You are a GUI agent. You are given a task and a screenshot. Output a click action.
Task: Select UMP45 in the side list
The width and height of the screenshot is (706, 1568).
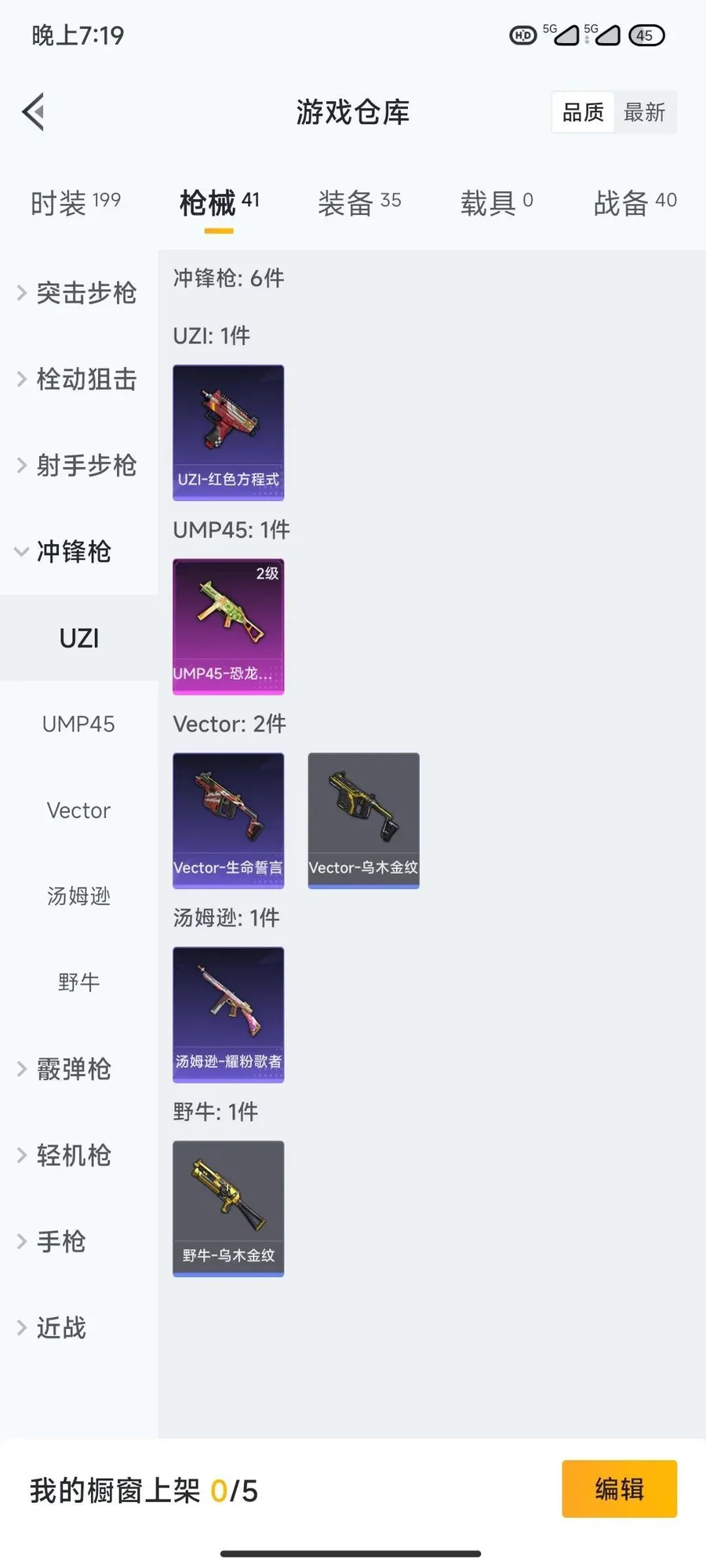click(x=78, y=724)
